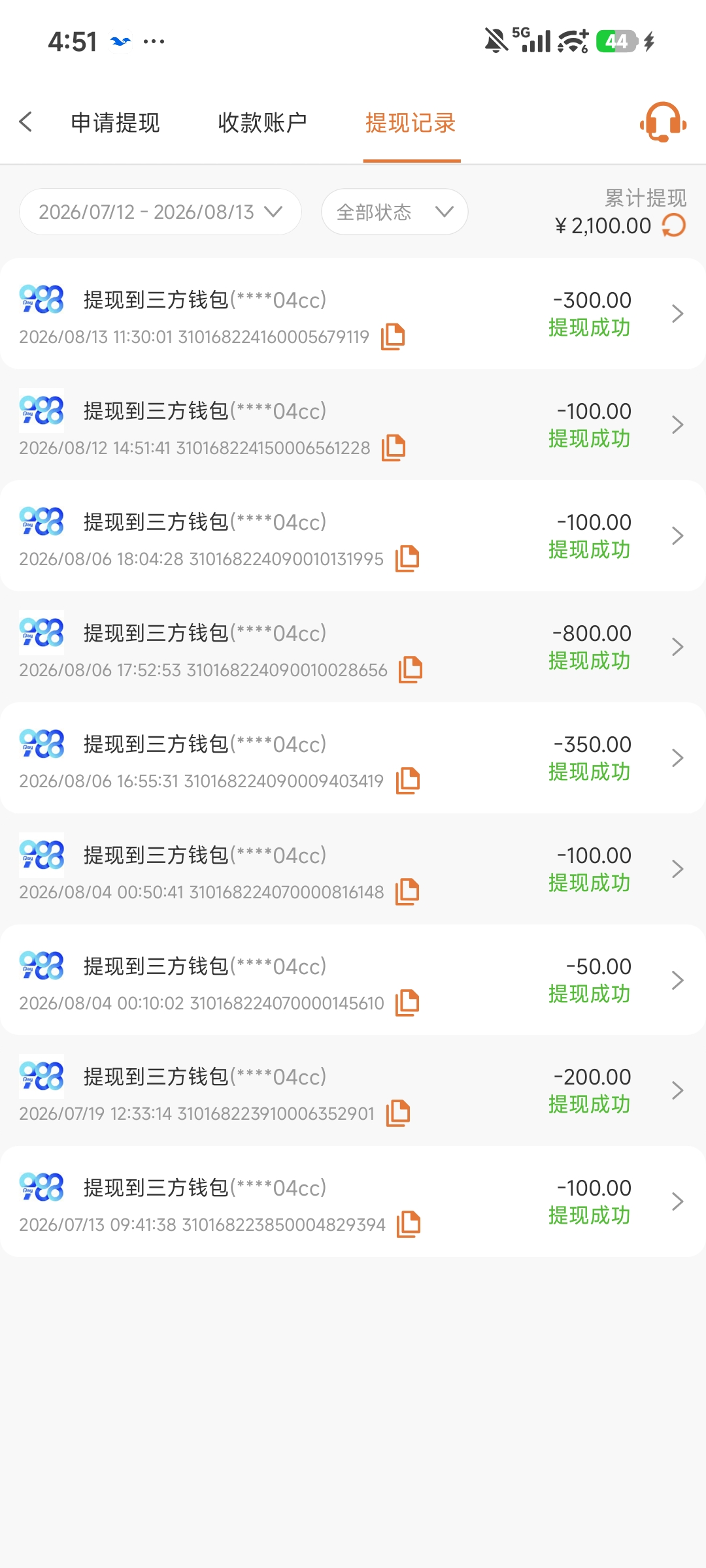
Task: Copy order number 3101682238500004829394
Action: [x=409, y=1224]
